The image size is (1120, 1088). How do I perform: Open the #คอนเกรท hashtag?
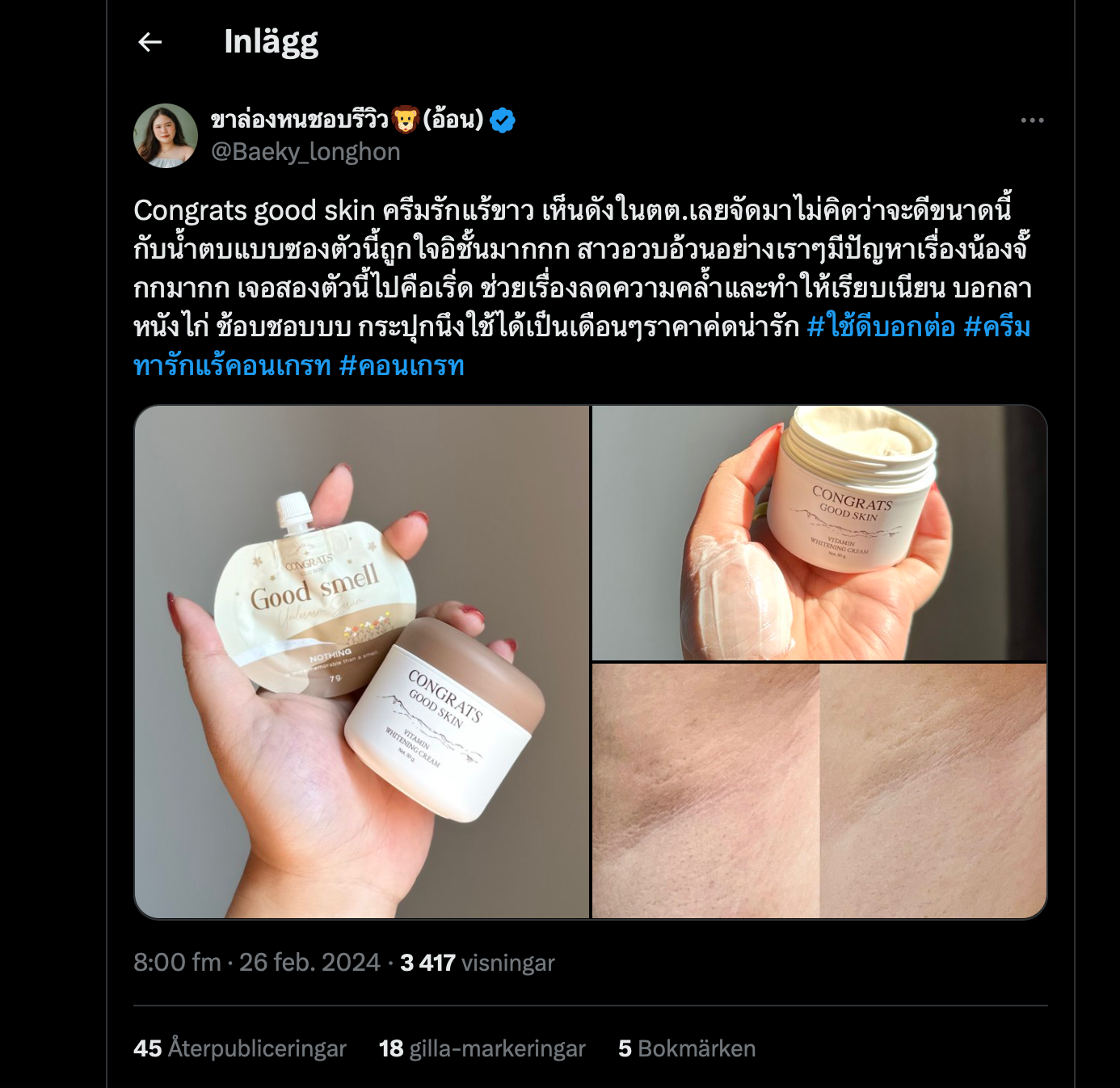click(402, 366)
